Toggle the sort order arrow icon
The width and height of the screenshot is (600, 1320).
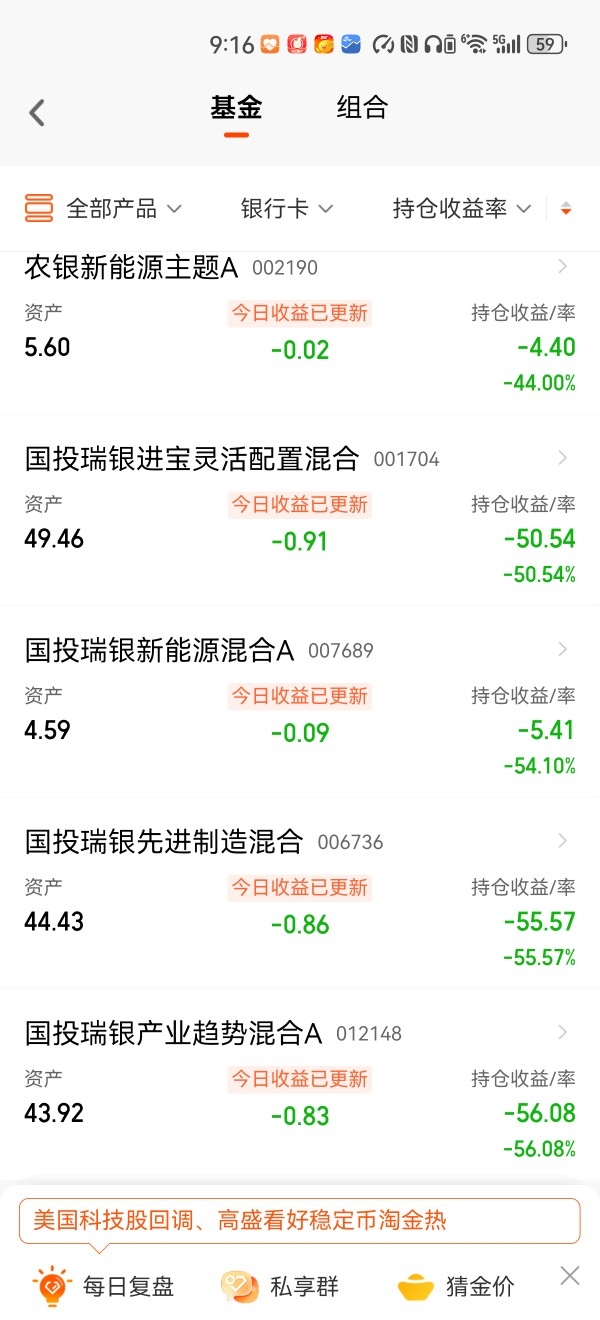click(566, 208)
